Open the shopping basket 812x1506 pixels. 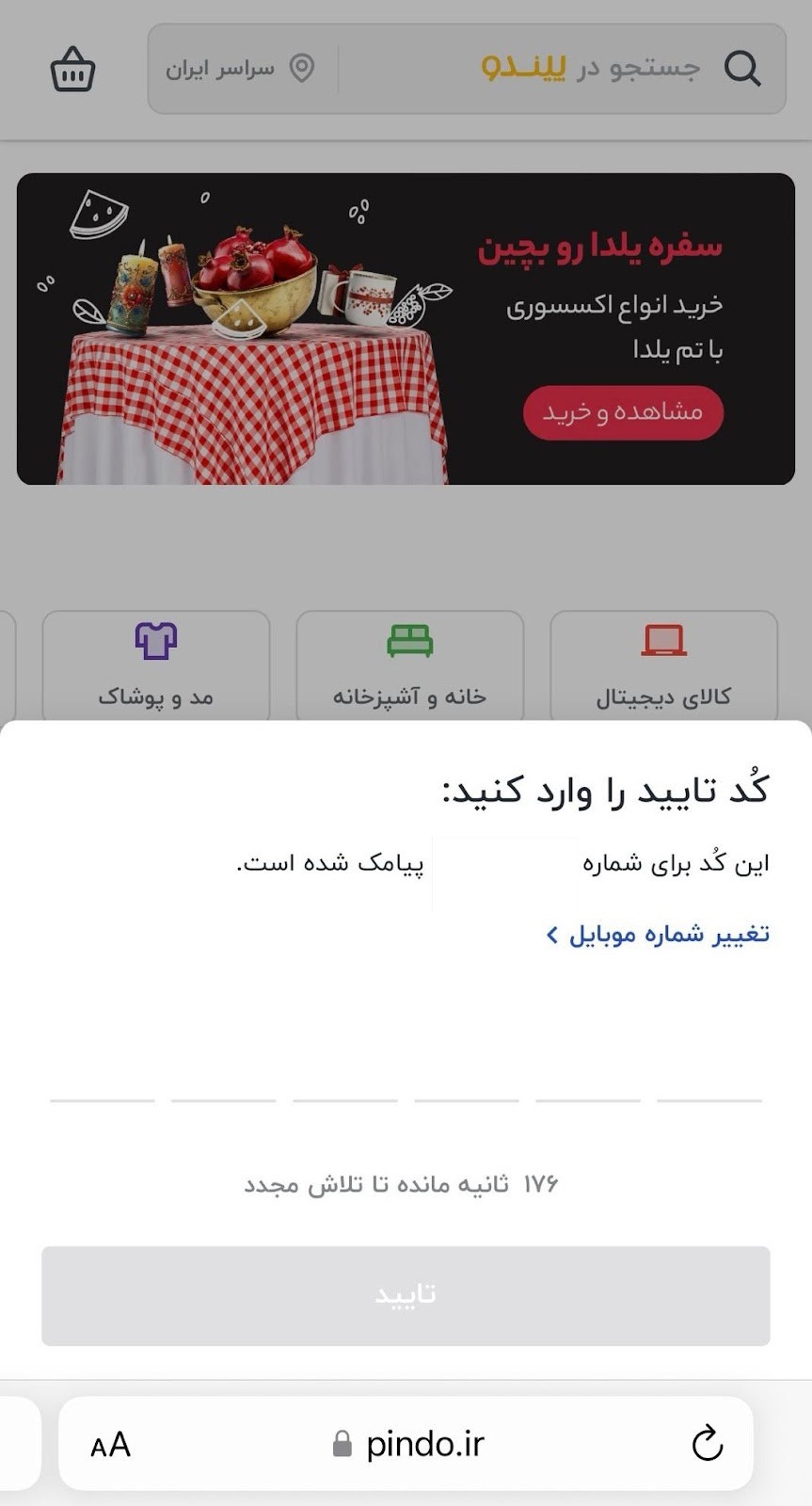[72, 70]
